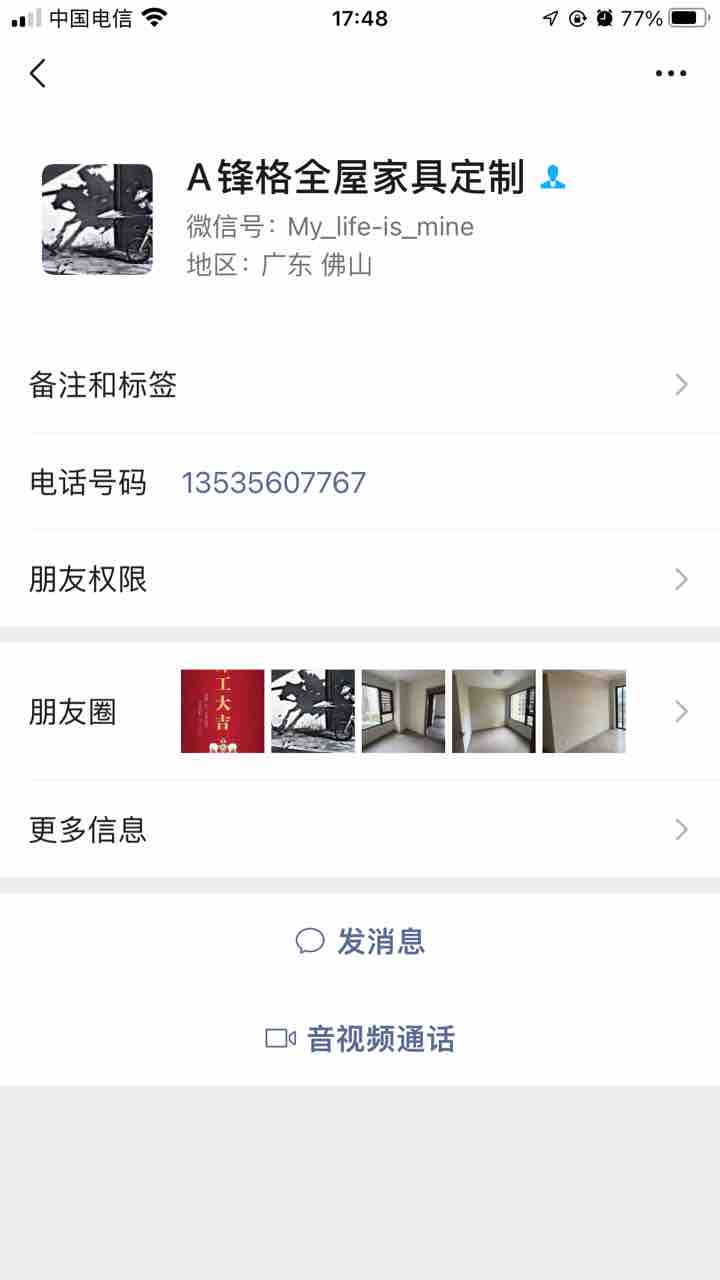Open the contact's 朋友圈 moments
720x1280 pixels.
click(x=360, y=712)
